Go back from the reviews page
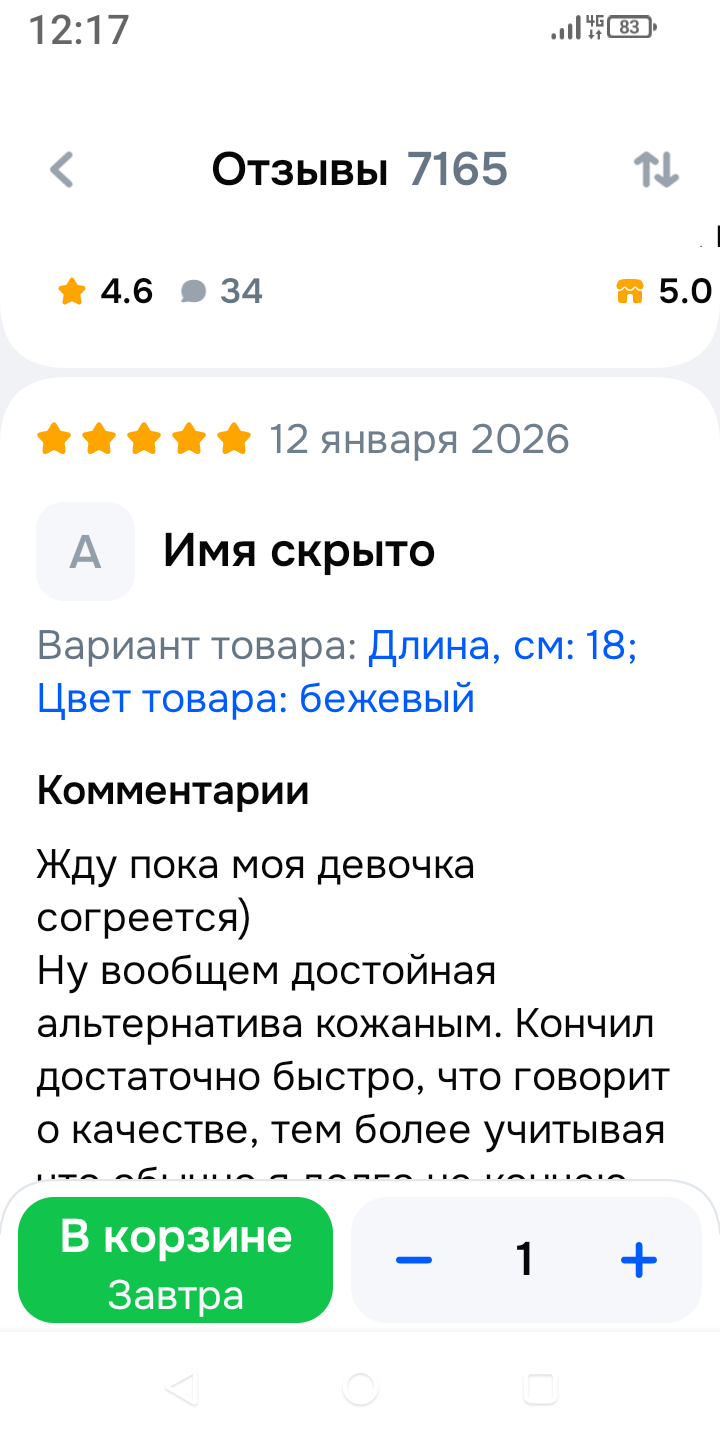This screenshot has height=1440, width=720. click(x=62, y=170)
